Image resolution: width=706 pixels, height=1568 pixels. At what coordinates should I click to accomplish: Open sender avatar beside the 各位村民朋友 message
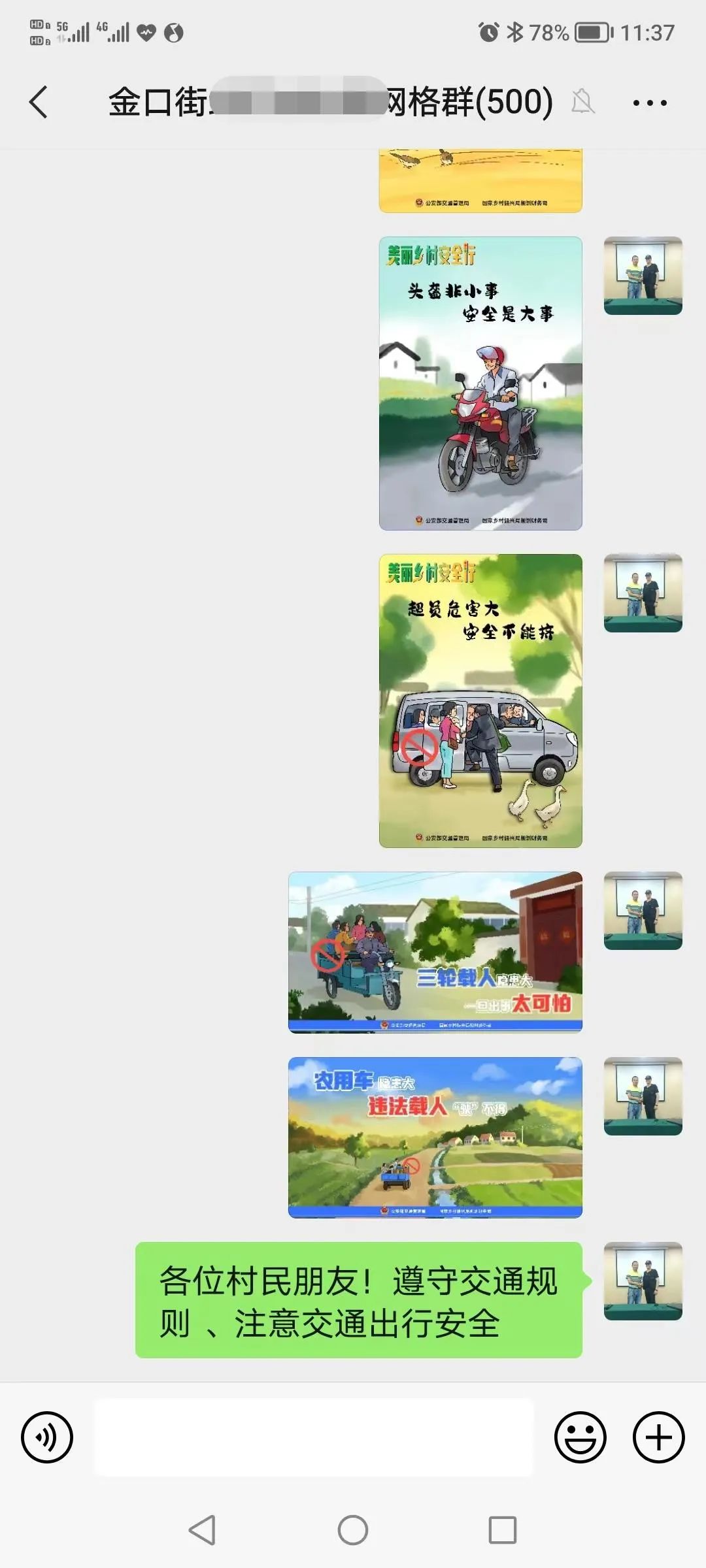643,1281
